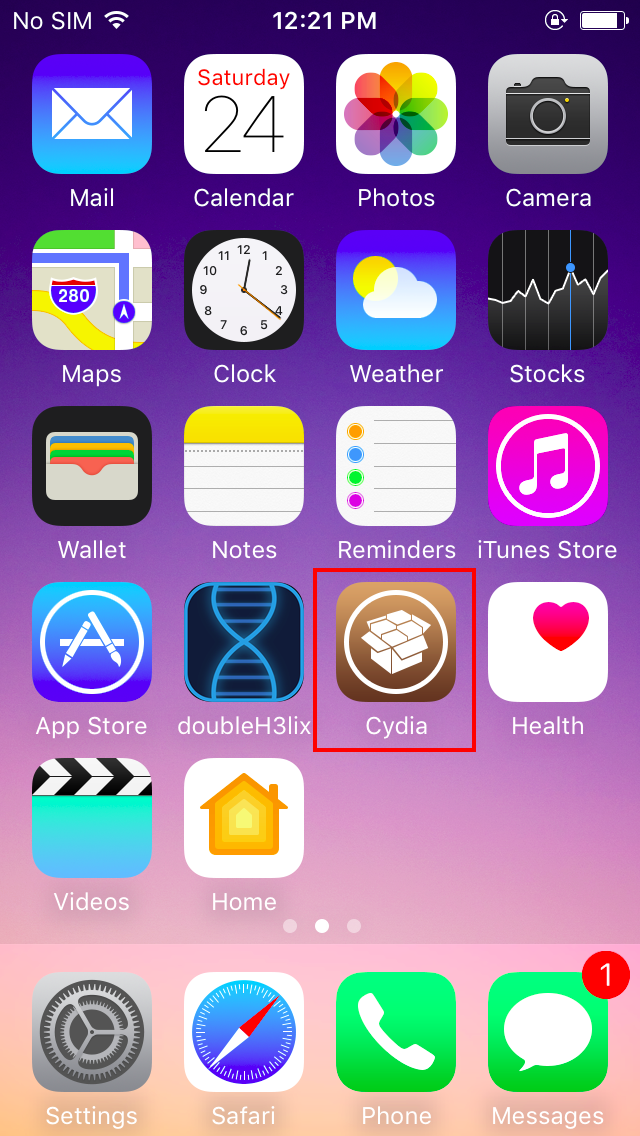This screenshot has height=1136, width=640.
Task: Launch the Calendar app
Action: (244, 114)
